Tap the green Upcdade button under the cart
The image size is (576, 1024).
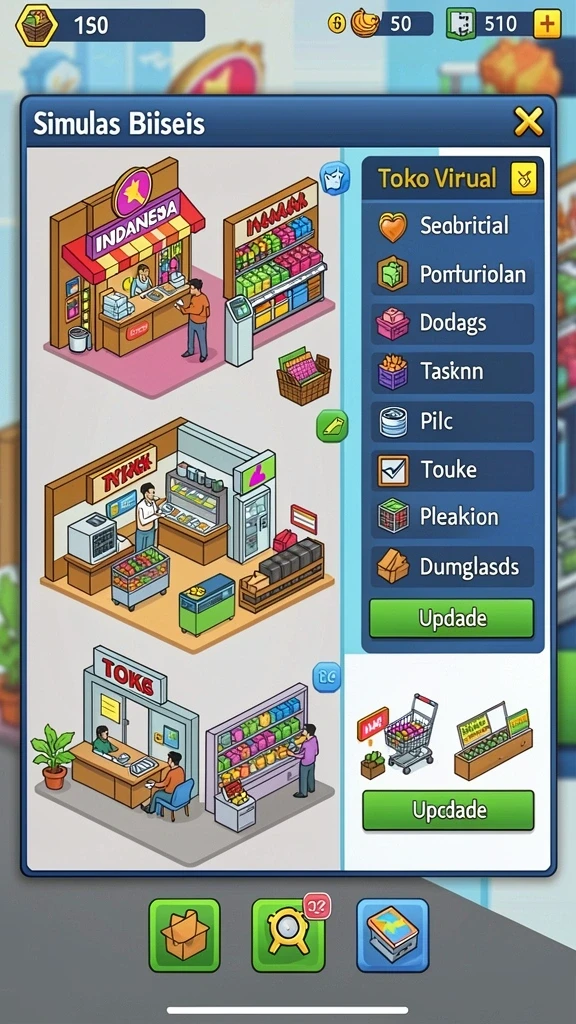click(x=449, y=810)
